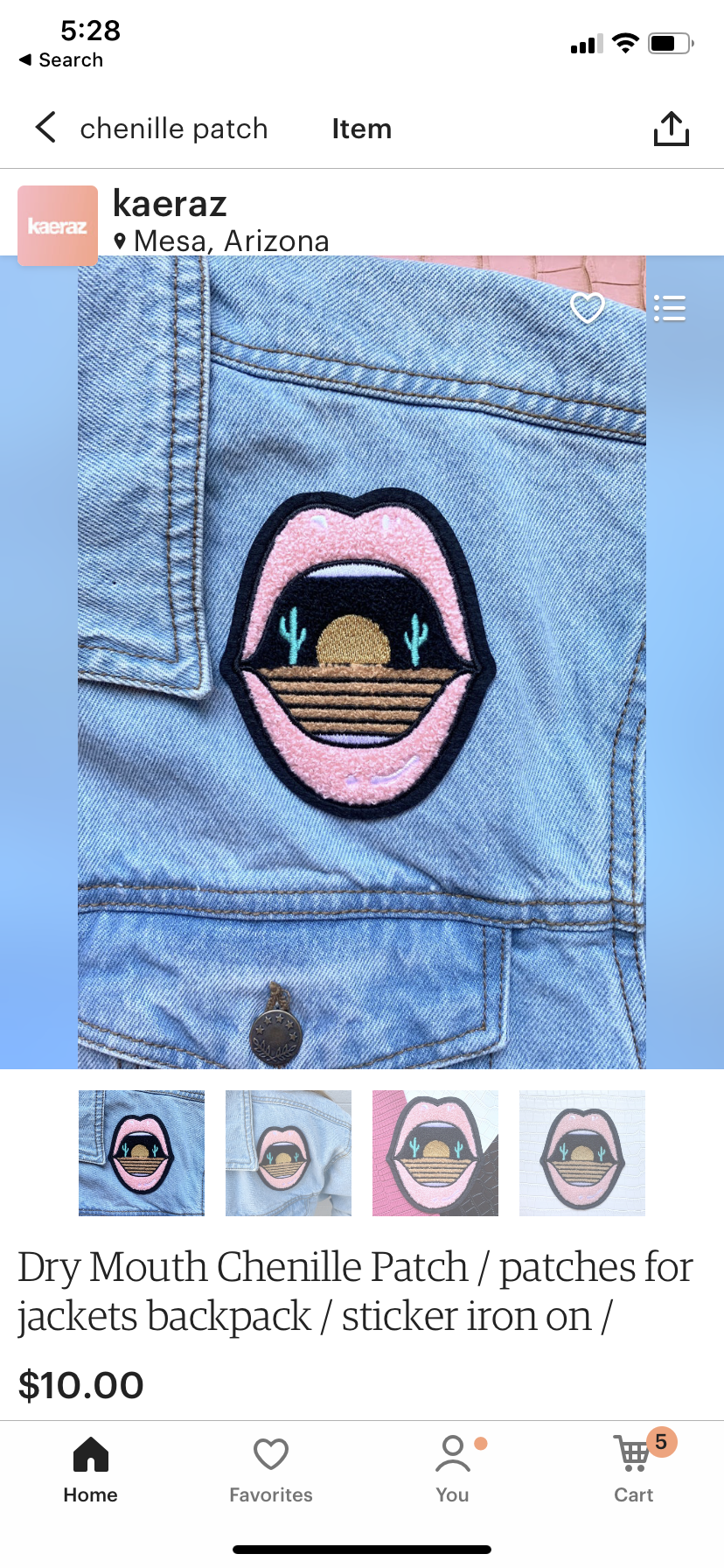Screen dimensions: 724x1568
Task: Select the first thumbnail on blue denim
Action: pos(142,1152)
